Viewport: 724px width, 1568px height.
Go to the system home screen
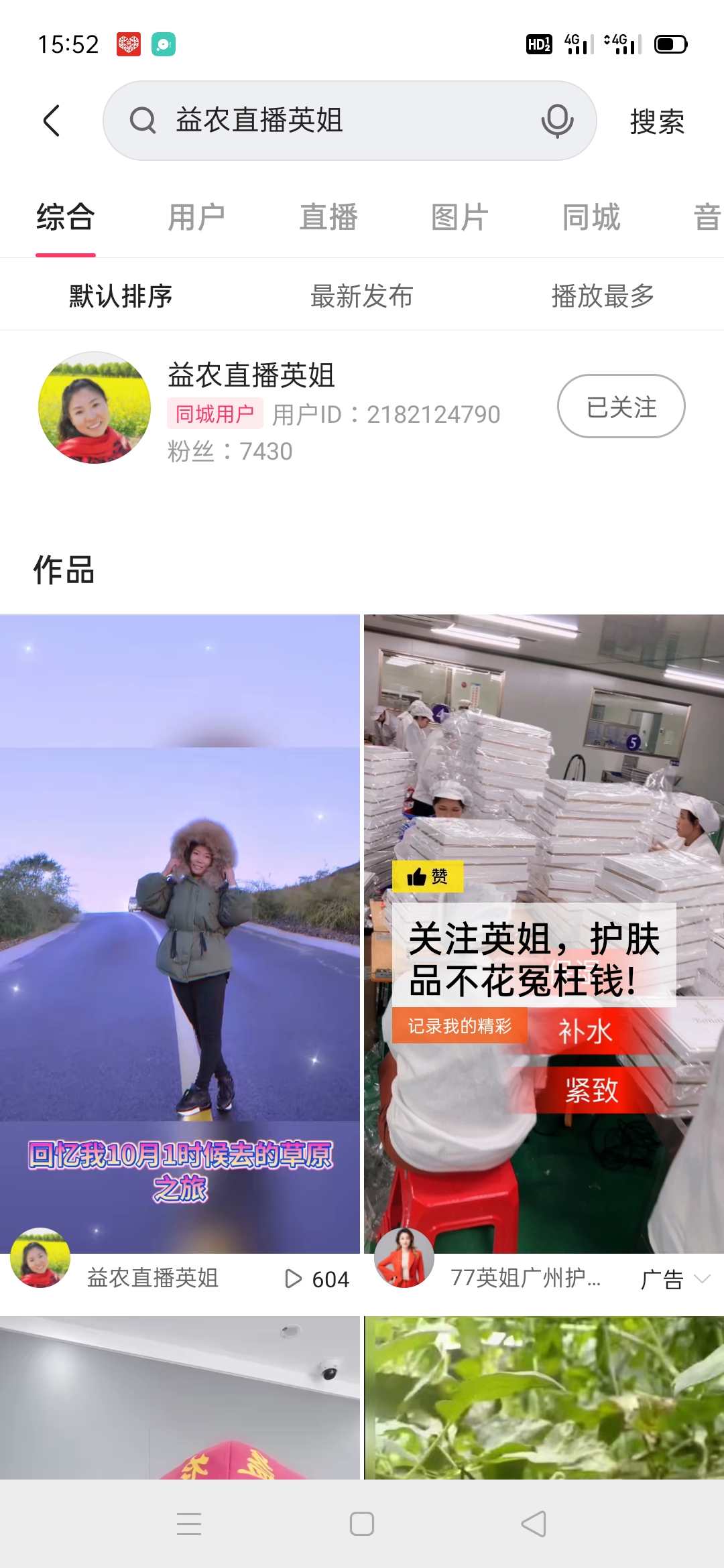[362, 1524]
